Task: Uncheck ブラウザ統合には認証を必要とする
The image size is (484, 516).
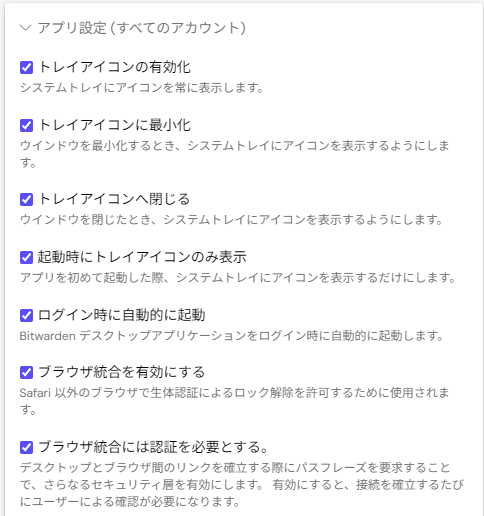Action: (x=26, y=447)
